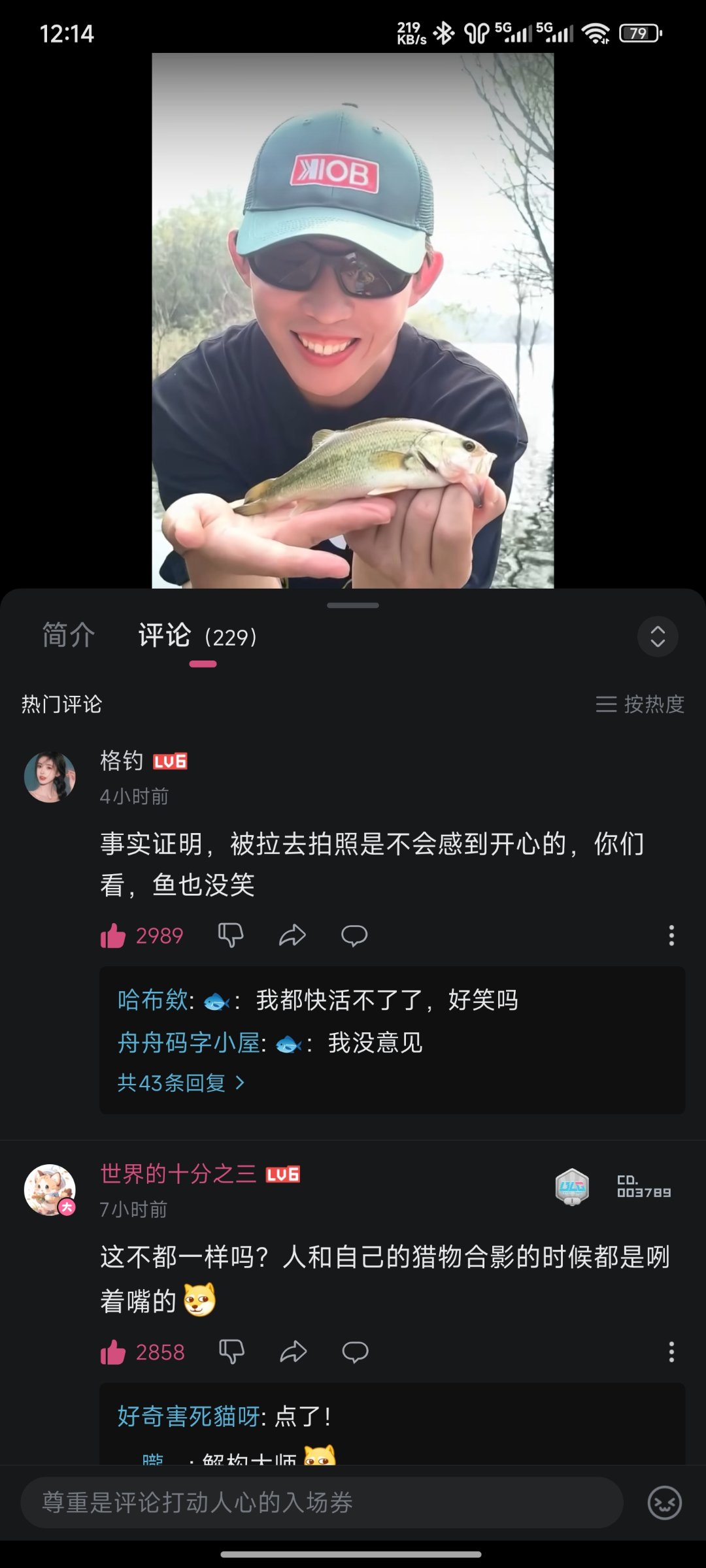The height and width of the screenshot is (1568, 706).
Task: Change comment sorting via 按热度
Action: point(640,704)
